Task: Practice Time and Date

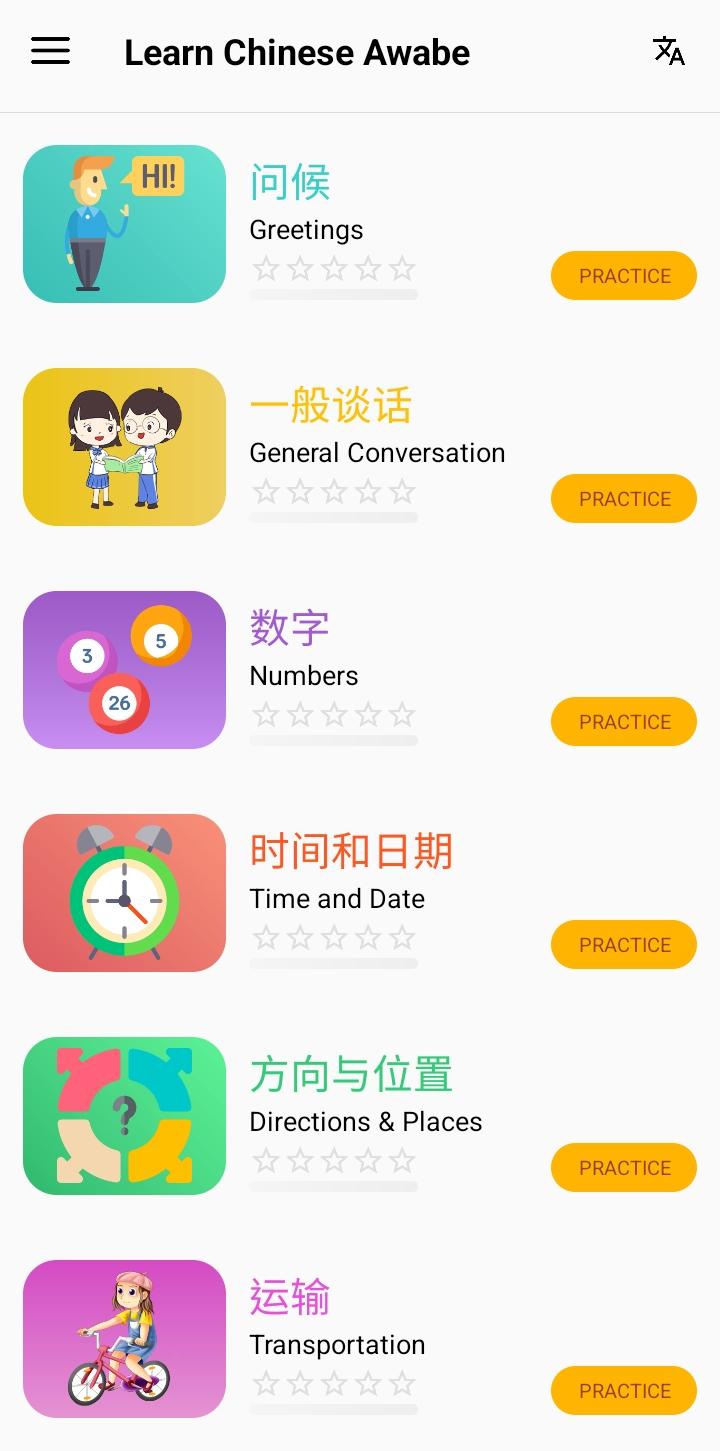Action: tap(624, 945)
